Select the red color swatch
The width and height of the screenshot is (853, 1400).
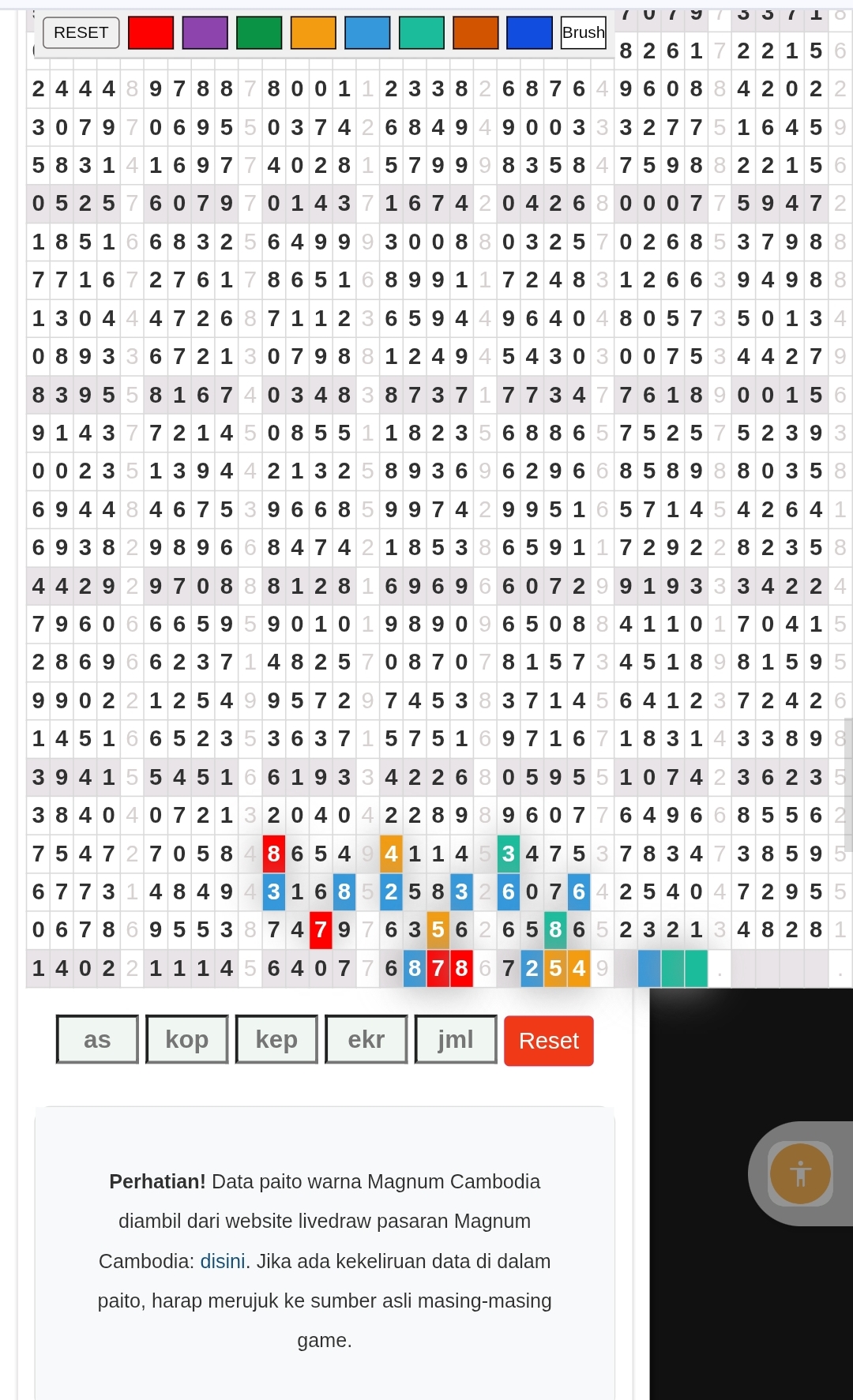(151, 32)
